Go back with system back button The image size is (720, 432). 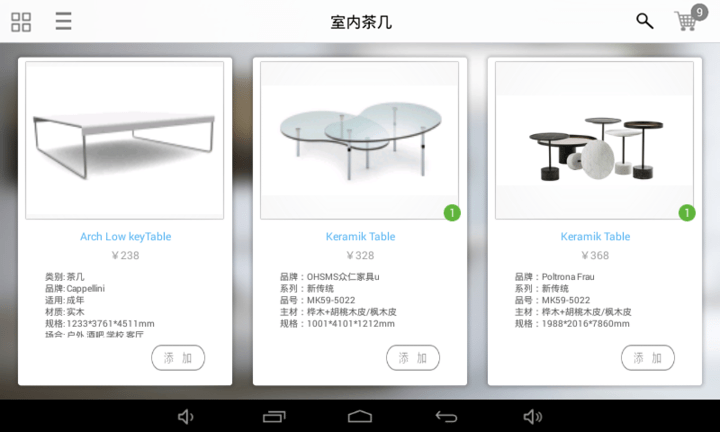pyautogui.click(x=446, y=416)
